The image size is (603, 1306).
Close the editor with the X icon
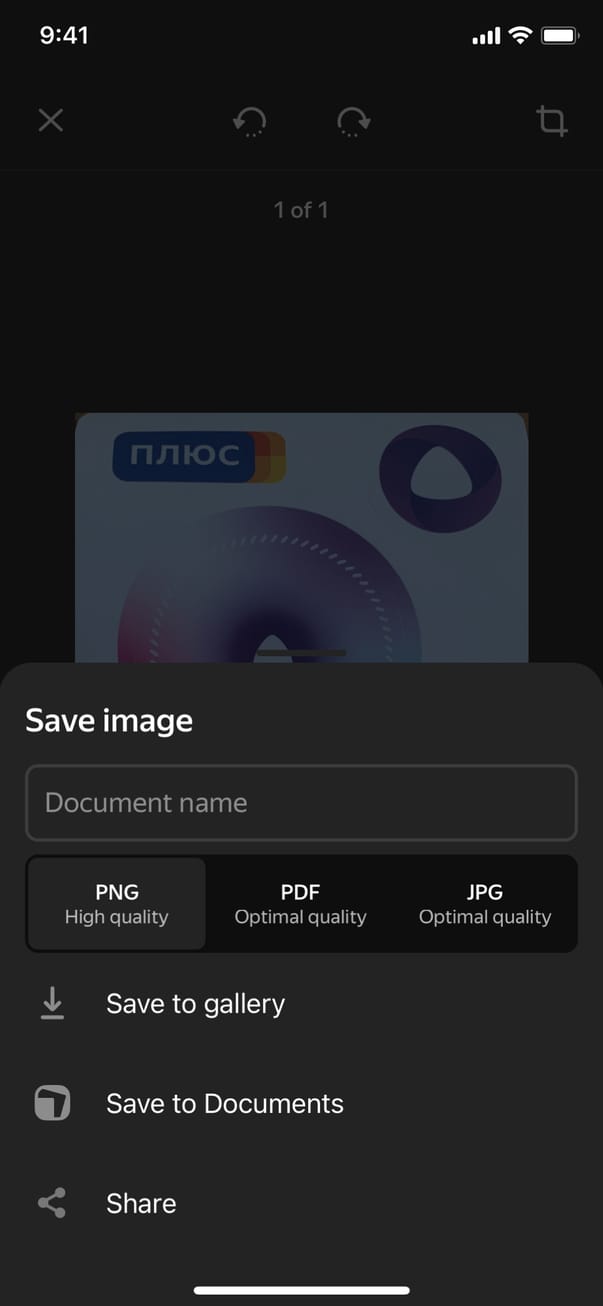tap(50, 121)
